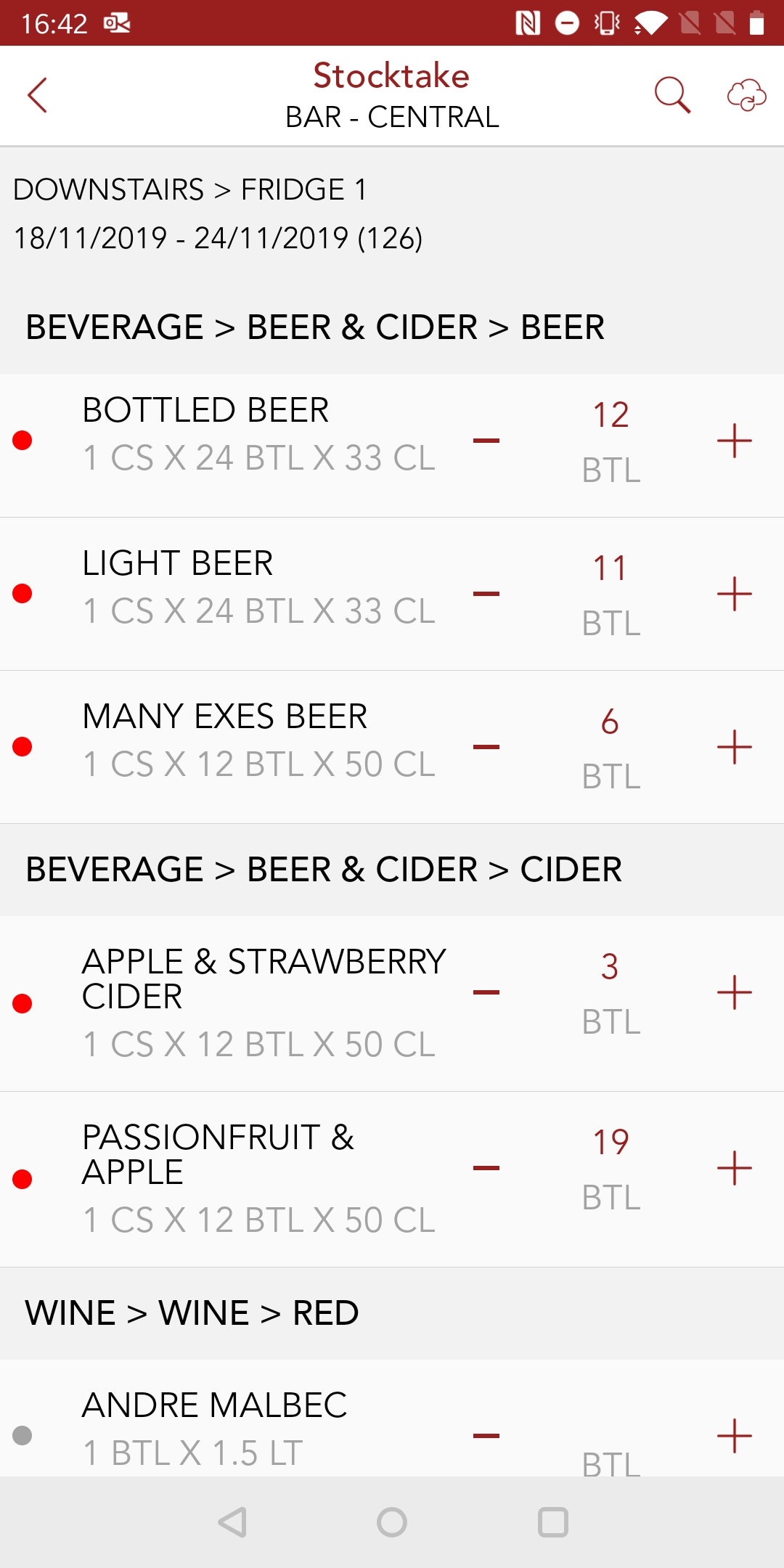Go to the Android home screen
784x1568 pixels.
point(392,1522)
